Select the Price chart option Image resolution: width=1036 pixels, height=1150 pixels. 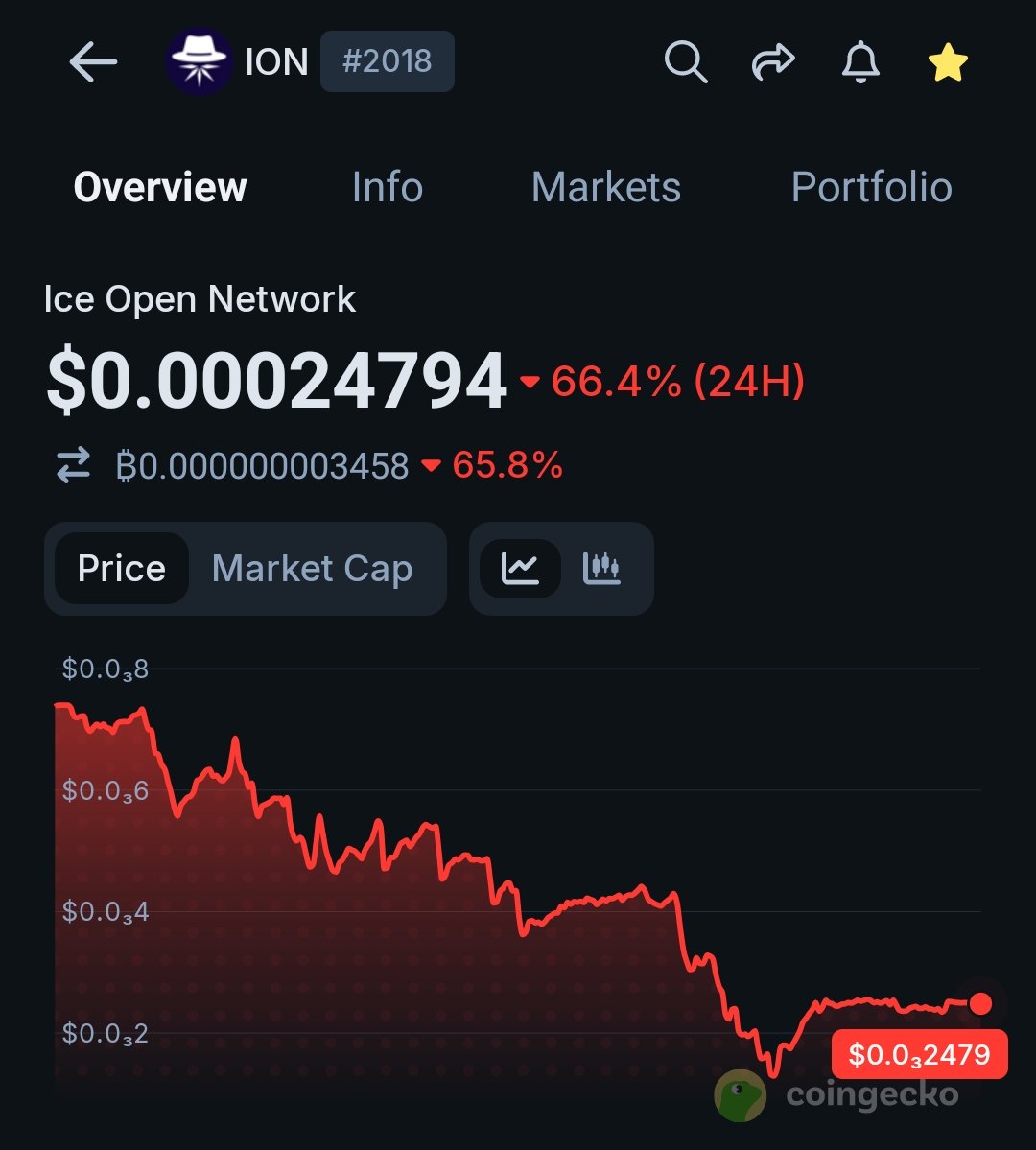pos(121,569)
